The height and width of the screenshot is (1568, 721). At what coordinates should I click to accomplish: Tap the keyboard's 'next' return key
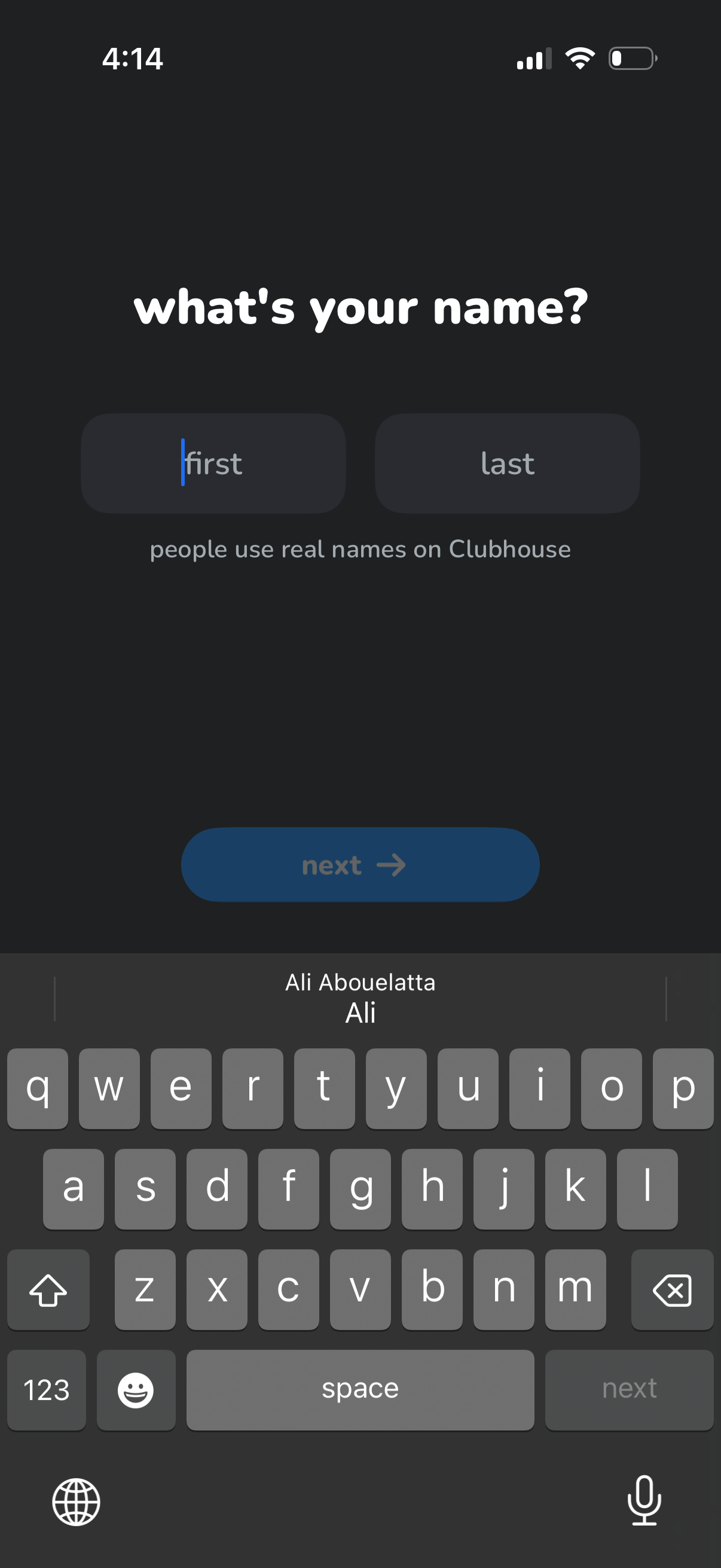(x=629, y=1390)
